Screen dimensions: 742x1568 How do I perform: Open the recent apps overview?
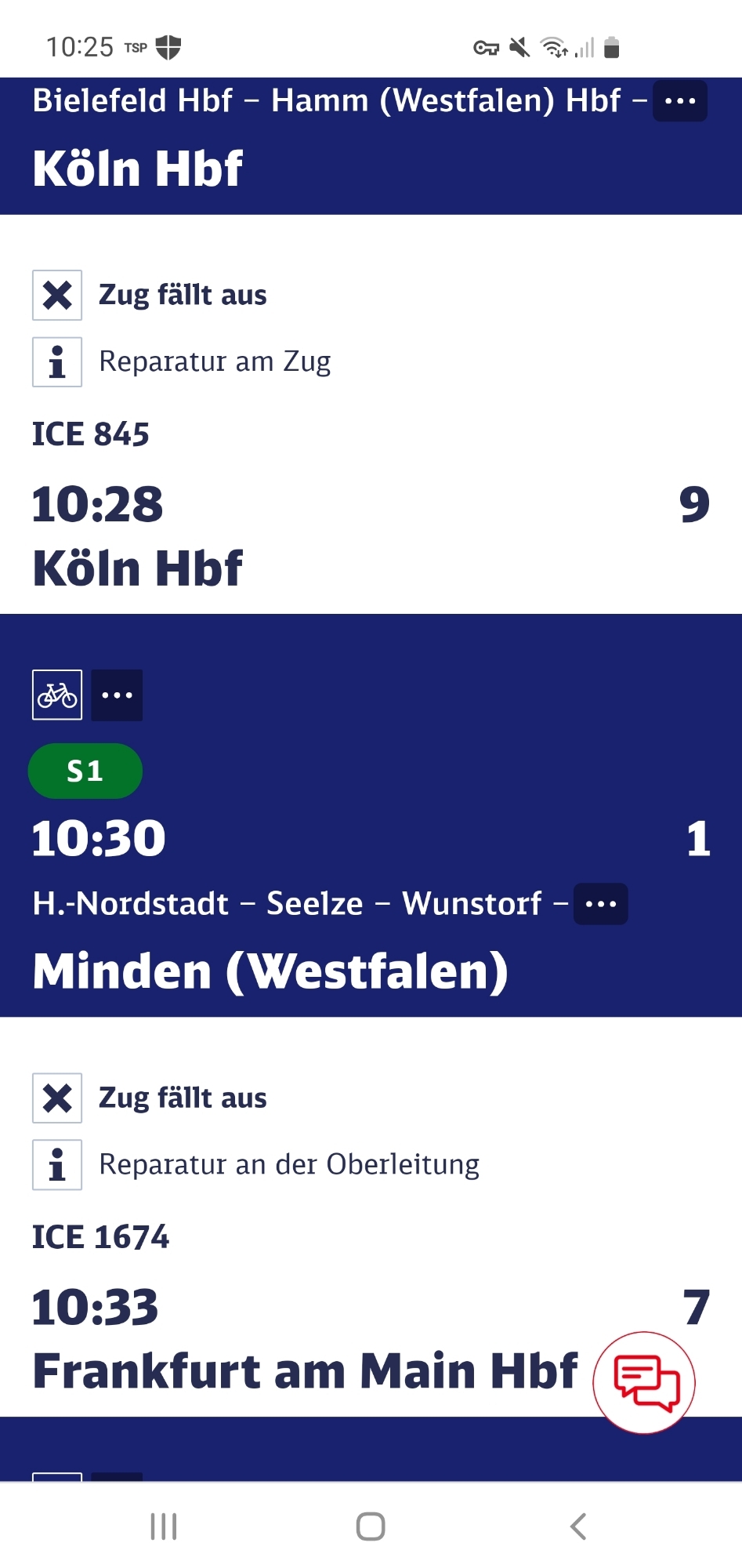(x=164, y=1526)
